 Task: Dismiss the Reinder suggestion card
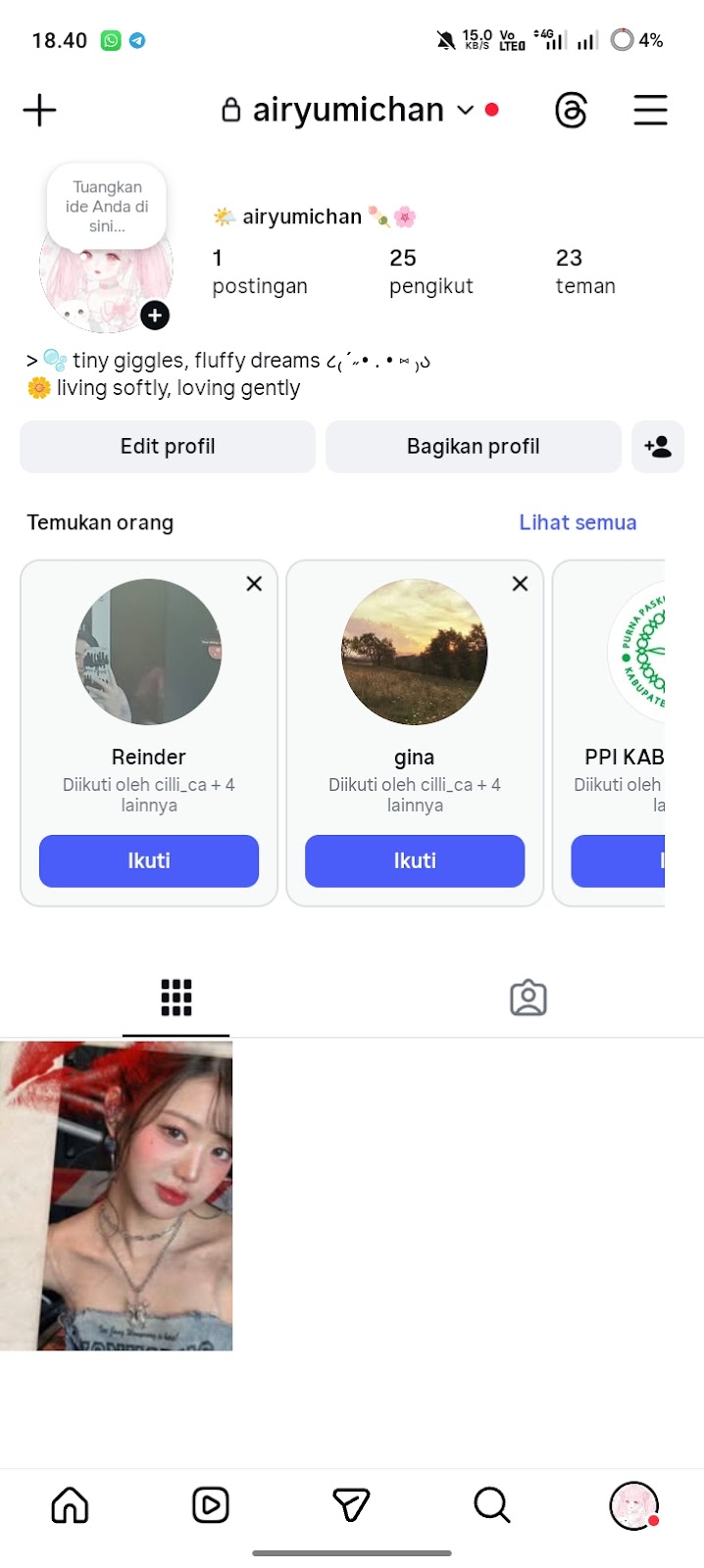tap(254, 584)
